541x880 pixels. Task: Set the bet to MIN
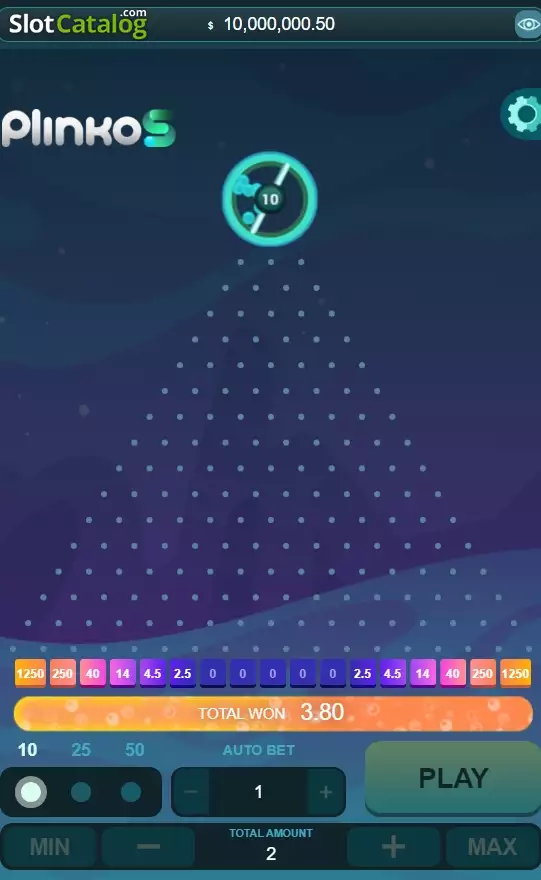tap(49, 847)
